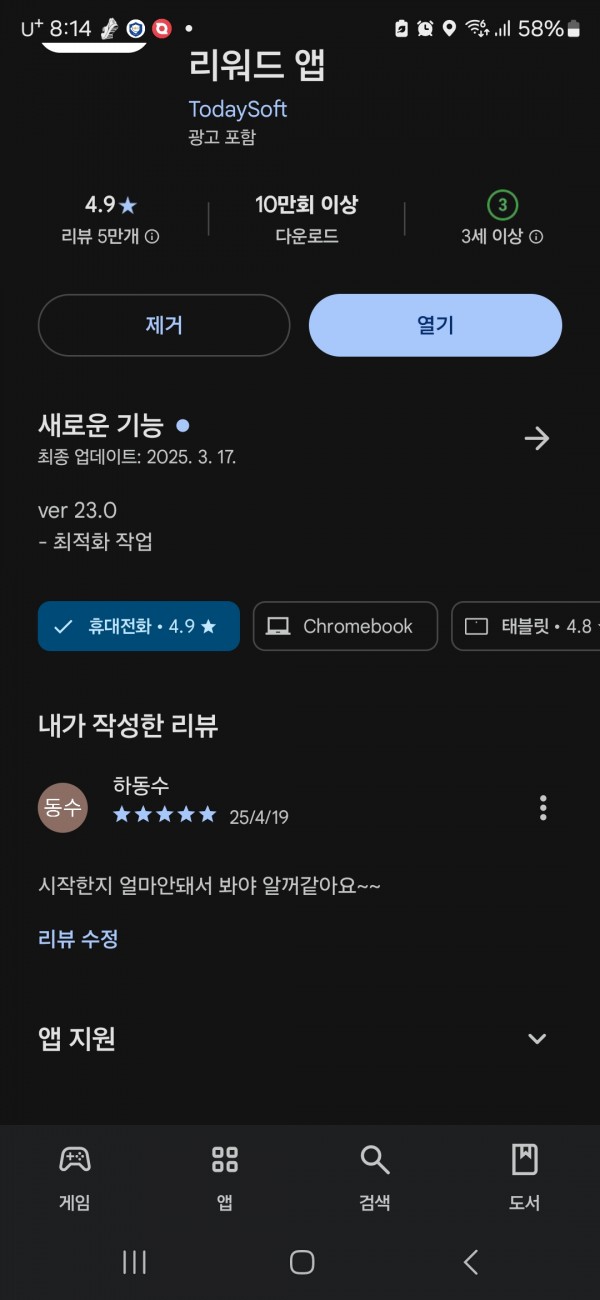The height and width of the screenshot is (1300, 600).
Task: Select the 휴대전화 rating chip
Action: (x=139, y=626)
